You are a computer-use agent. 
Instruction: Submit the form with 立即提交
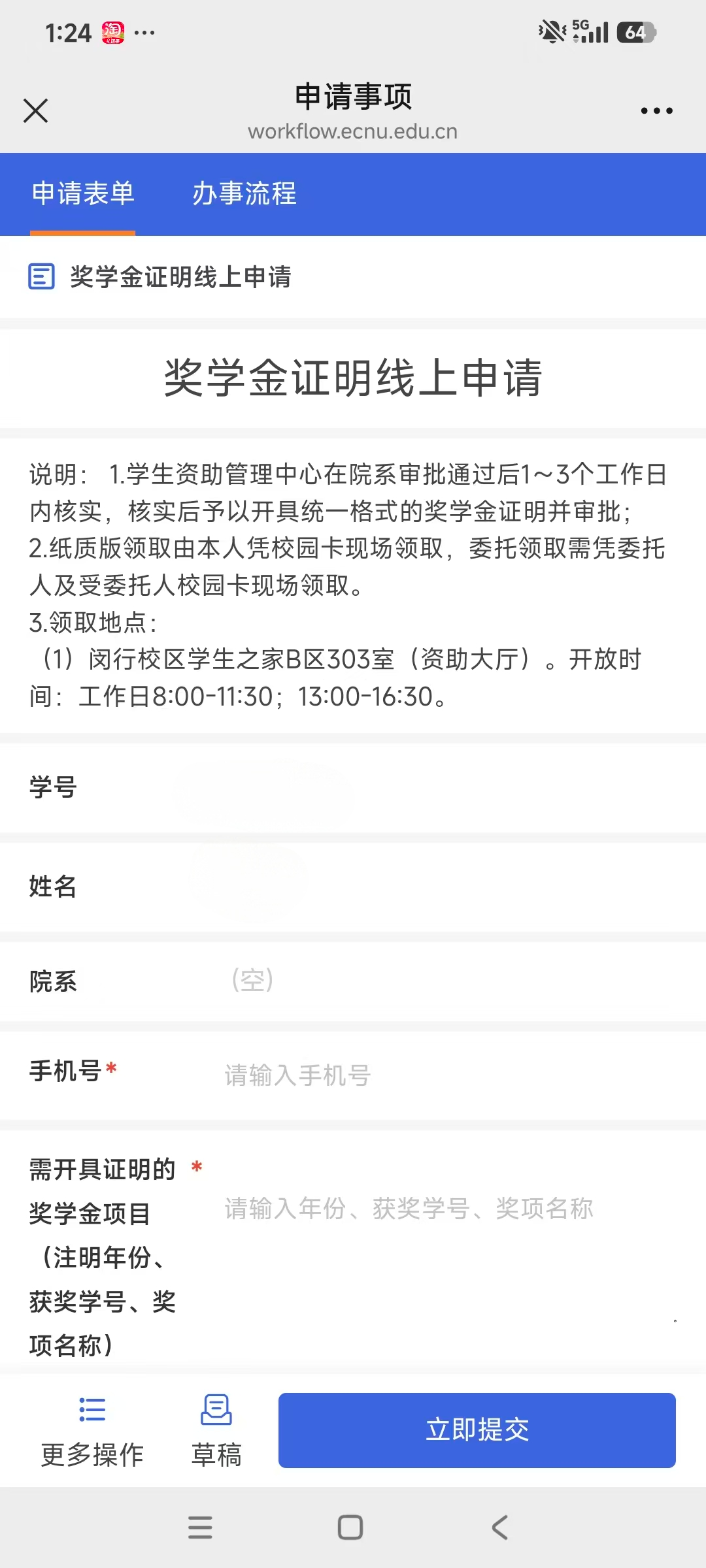[x=477, y=1430]
